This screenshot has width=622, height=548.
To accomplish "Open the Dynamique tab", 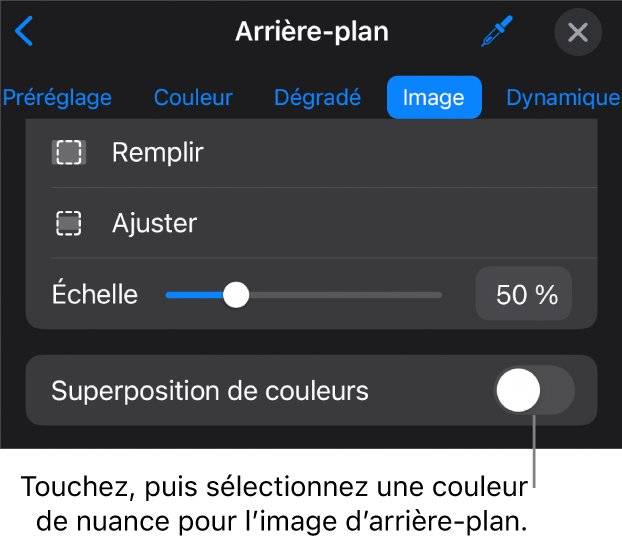I will coord(563,98).
